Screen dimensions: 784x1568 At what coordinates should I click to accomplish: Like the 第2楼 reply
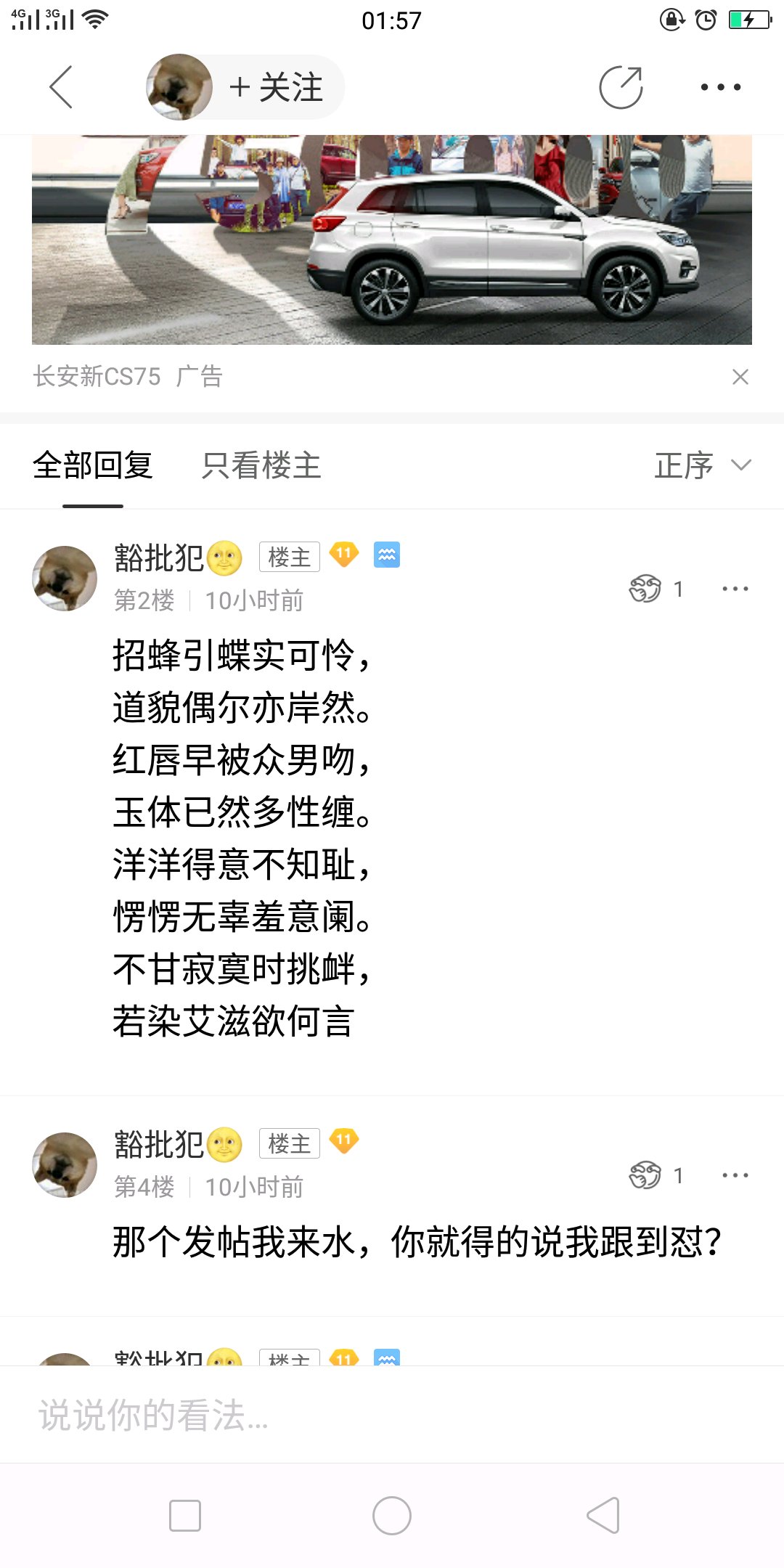pos(645,589)
